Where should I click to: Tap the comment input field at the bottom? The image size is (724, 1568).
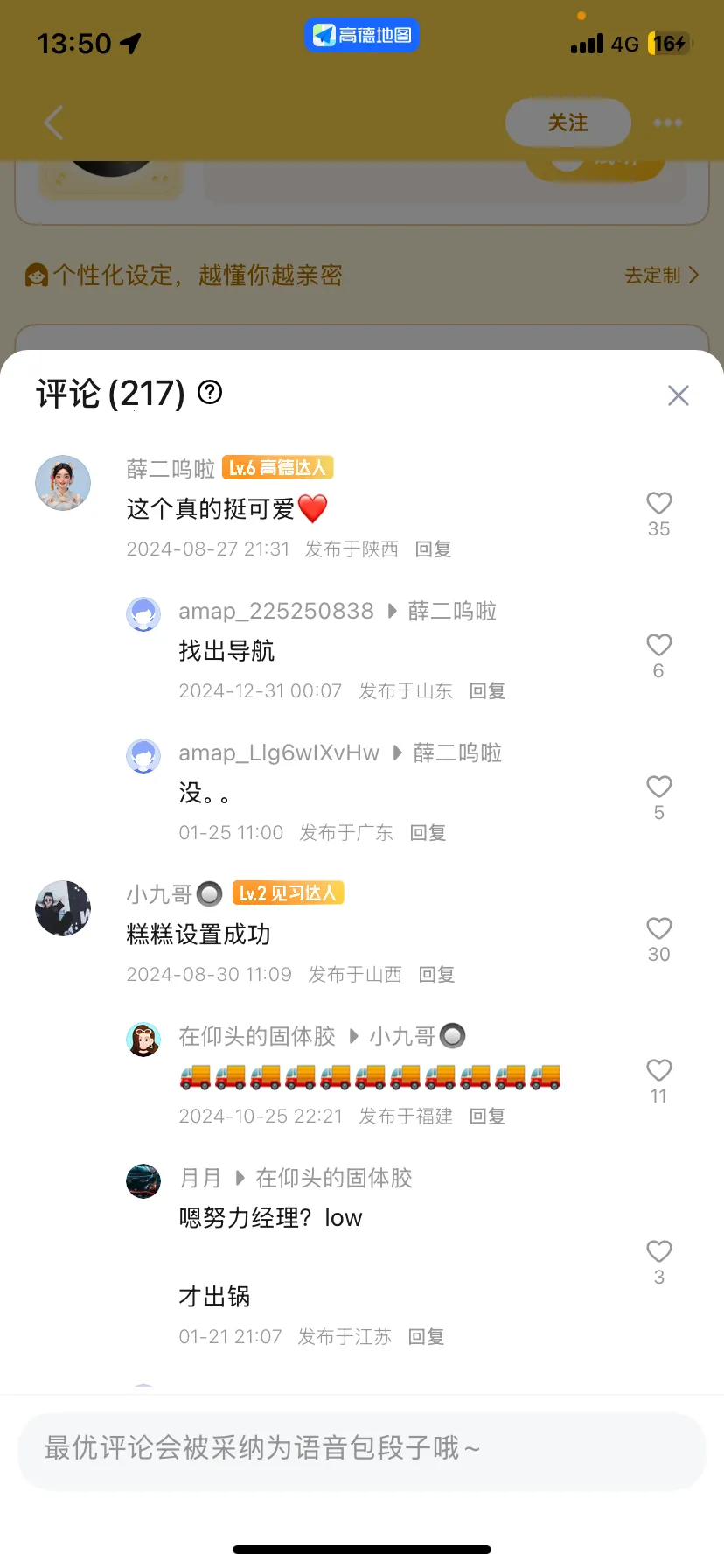(362, 1448)
